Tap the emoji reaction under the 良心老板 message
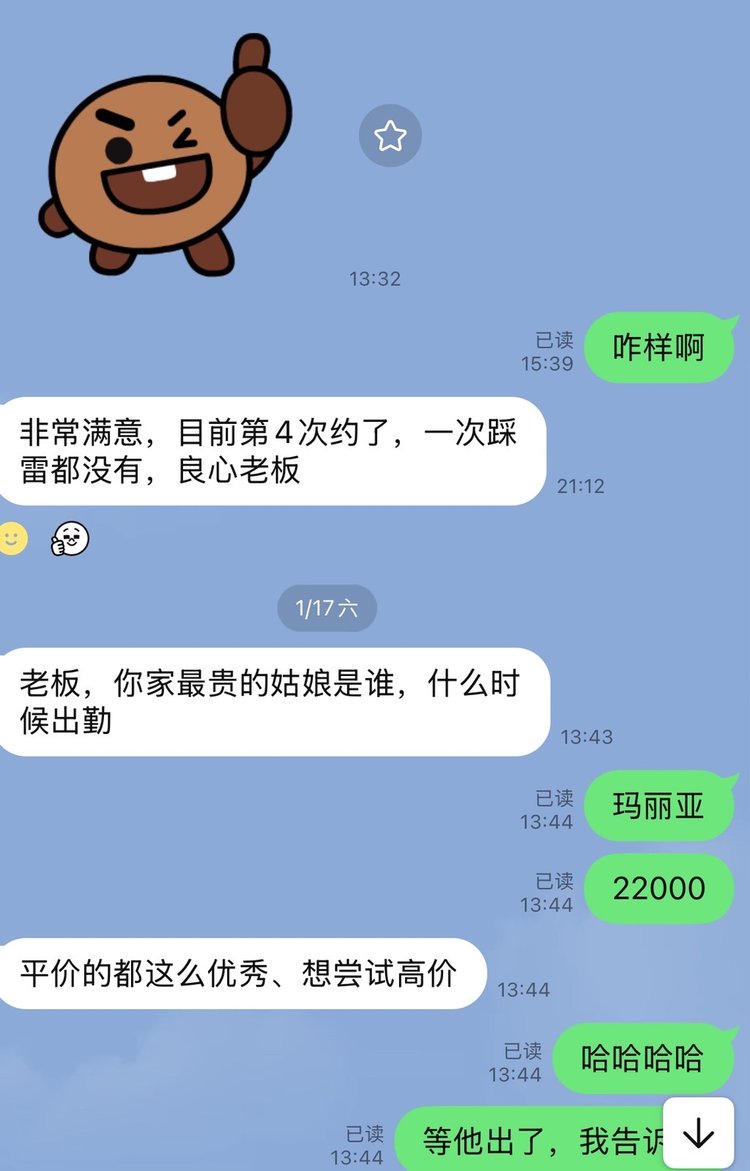This screenshot has height=1171, width=750. tap(70, 539)
